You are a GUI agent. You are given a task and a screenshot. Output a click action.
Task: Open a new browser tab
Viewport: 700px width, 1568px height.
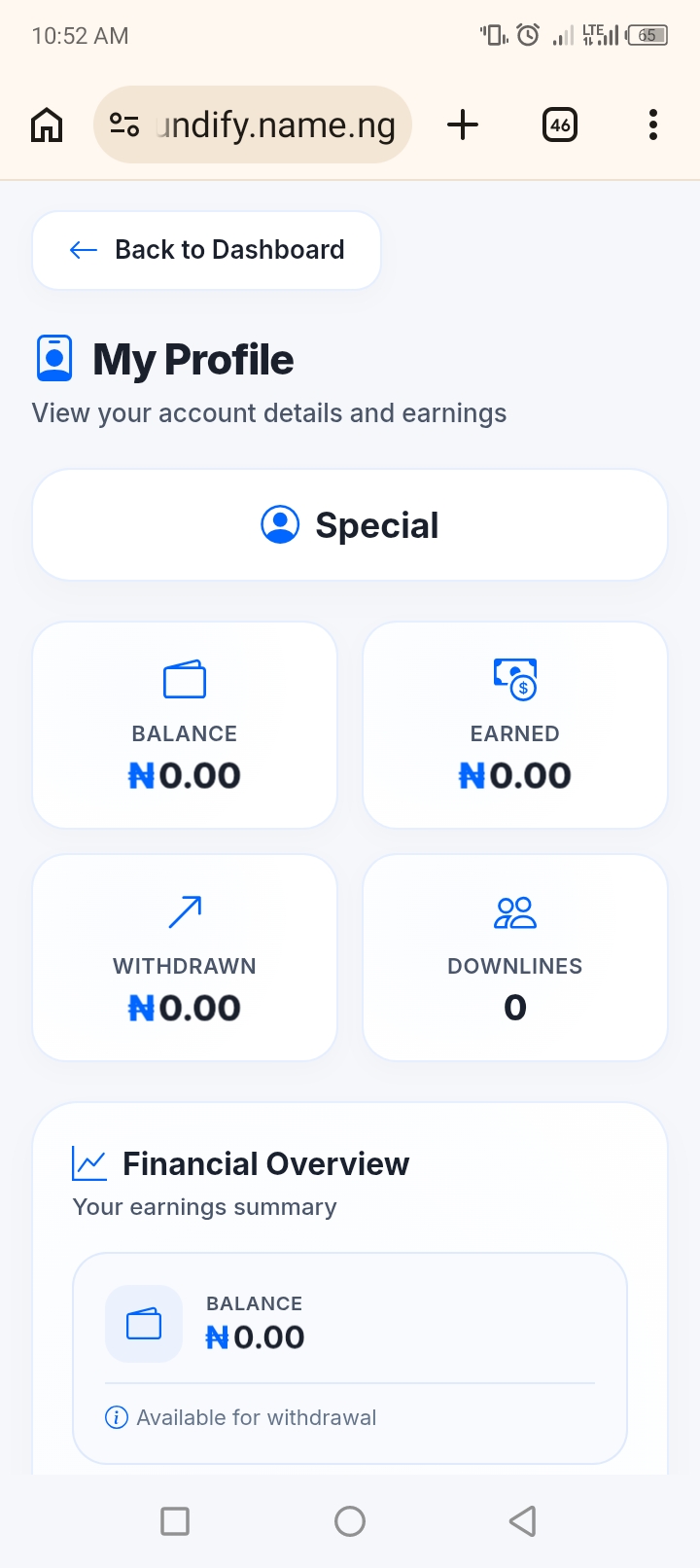463,125
